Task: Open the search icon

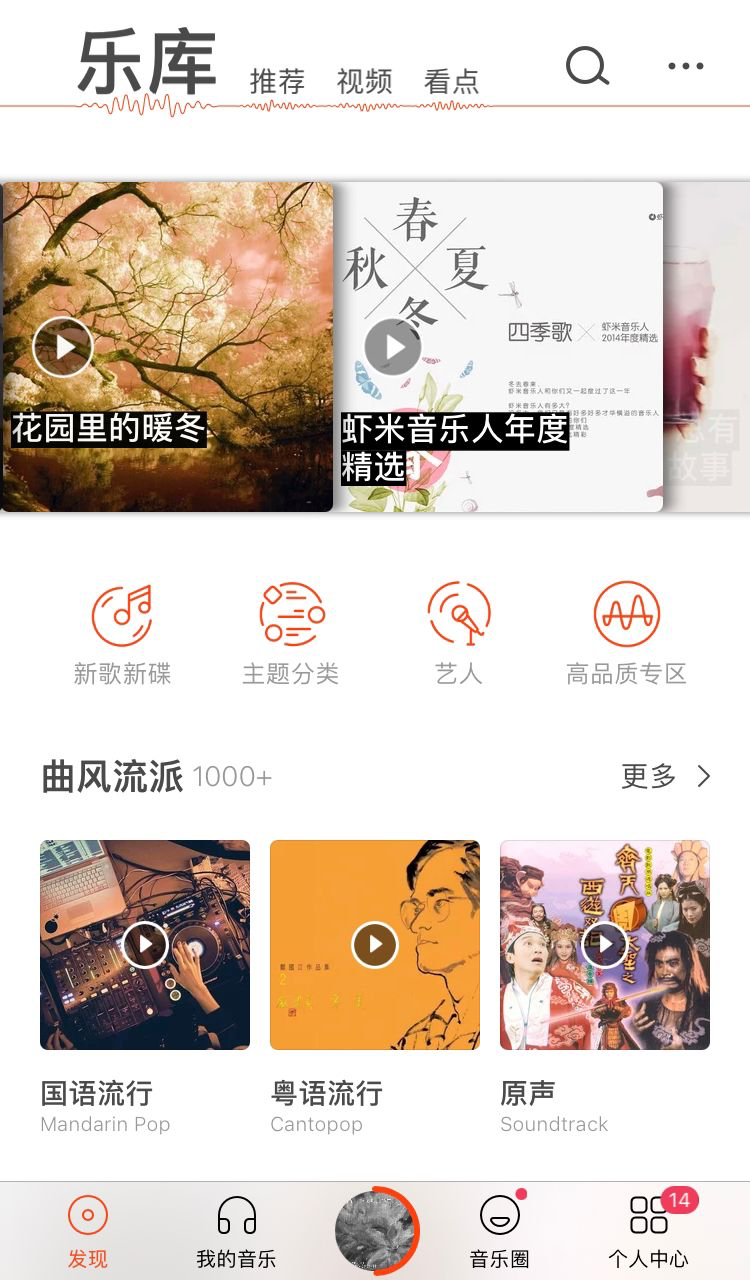Action: 587,66
